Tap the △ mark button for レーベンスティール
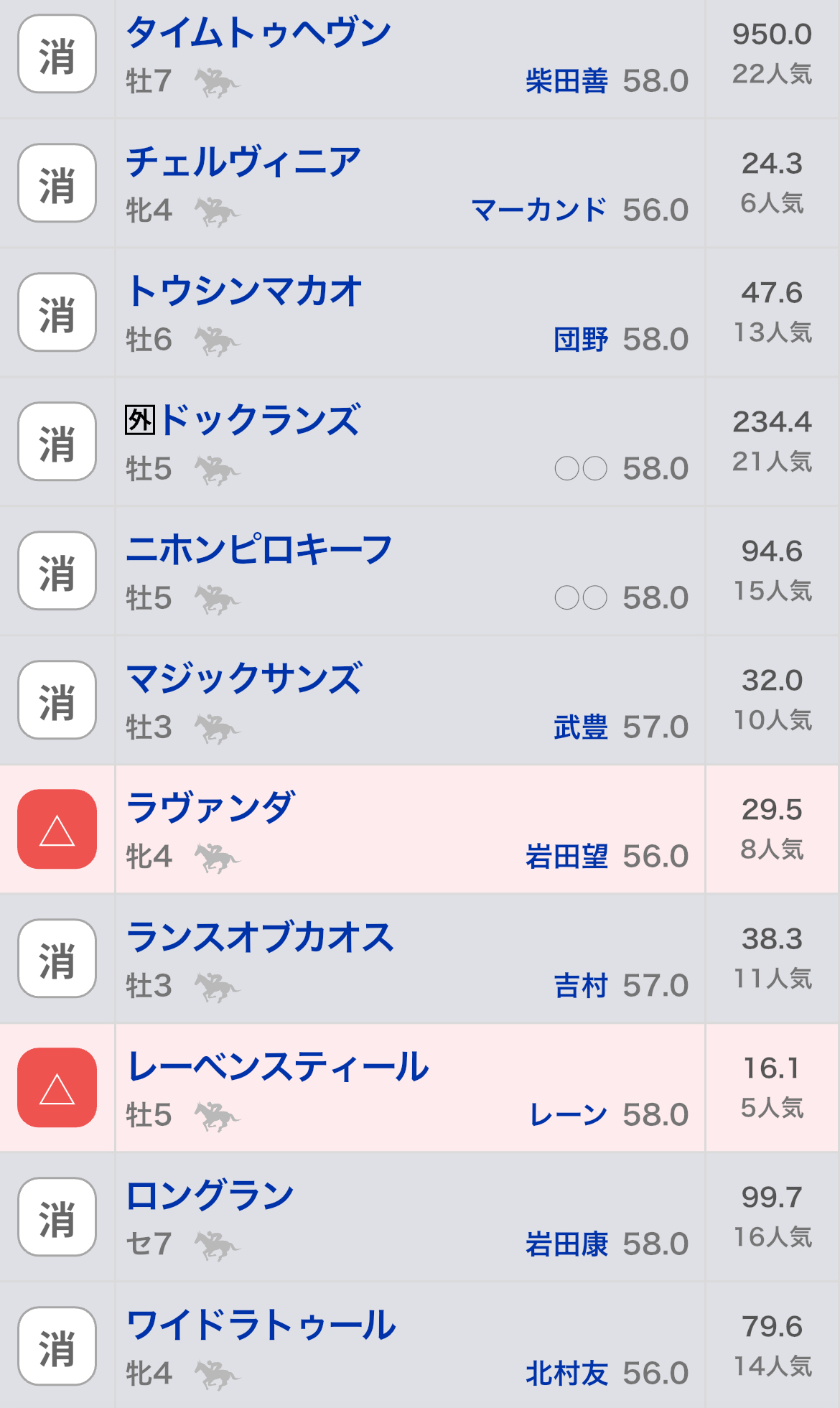This screenshot has width=840, height=1408. (57, 1088)
